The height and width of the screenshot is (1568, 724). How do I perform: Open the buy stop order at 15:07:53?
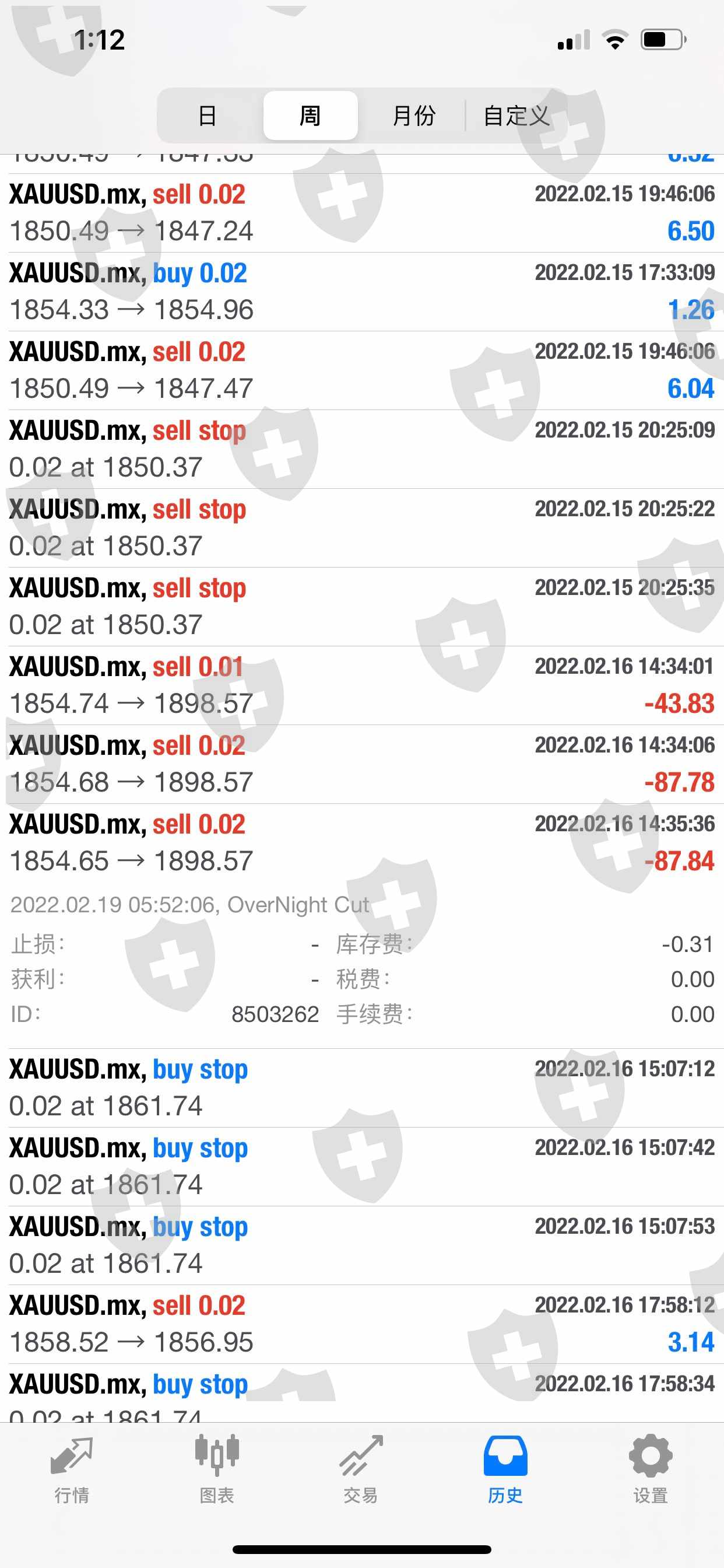pyautogui.click(x=361, y=1245)
